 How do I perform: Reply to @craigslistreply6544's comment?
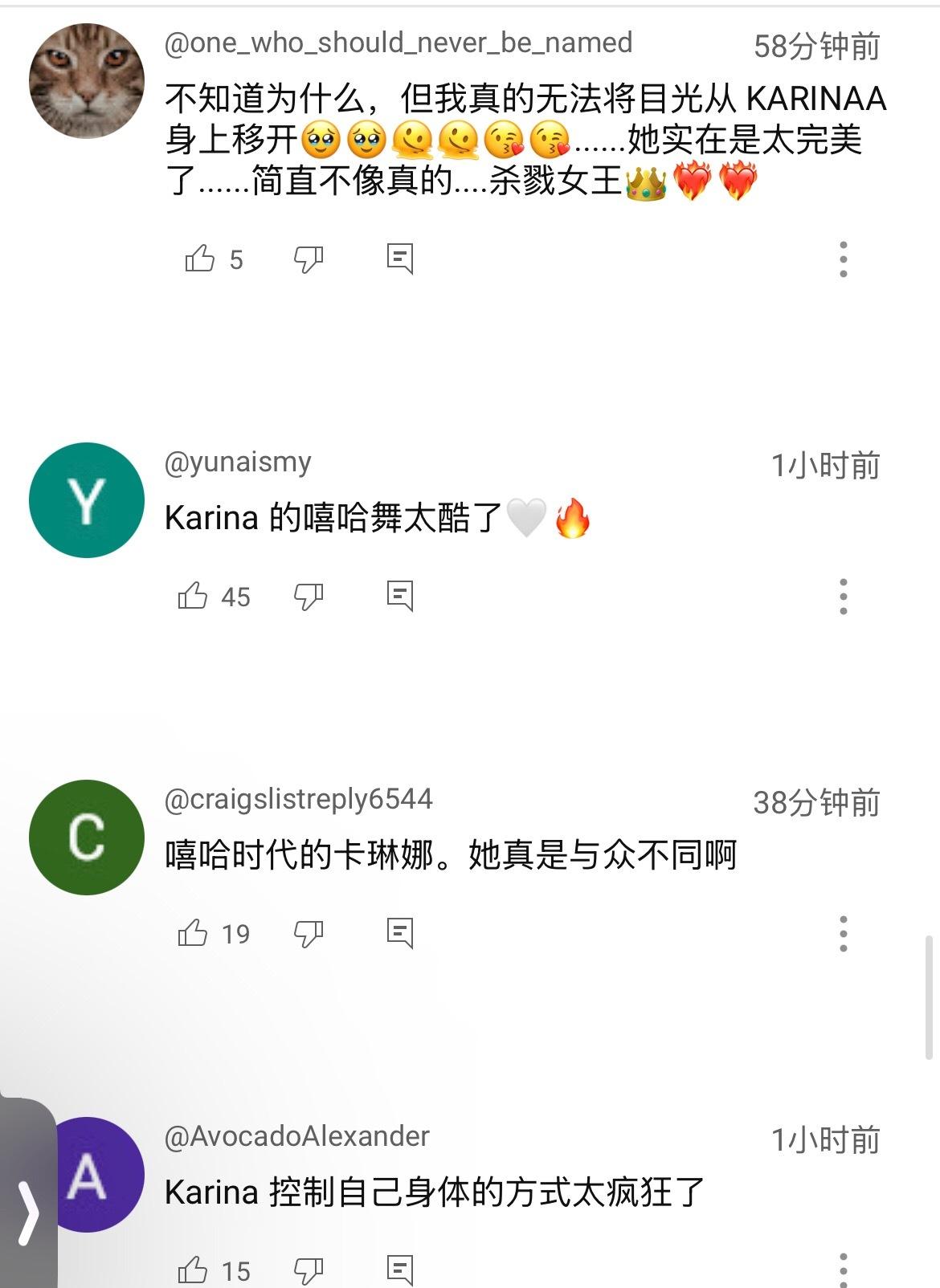(399, 933)
